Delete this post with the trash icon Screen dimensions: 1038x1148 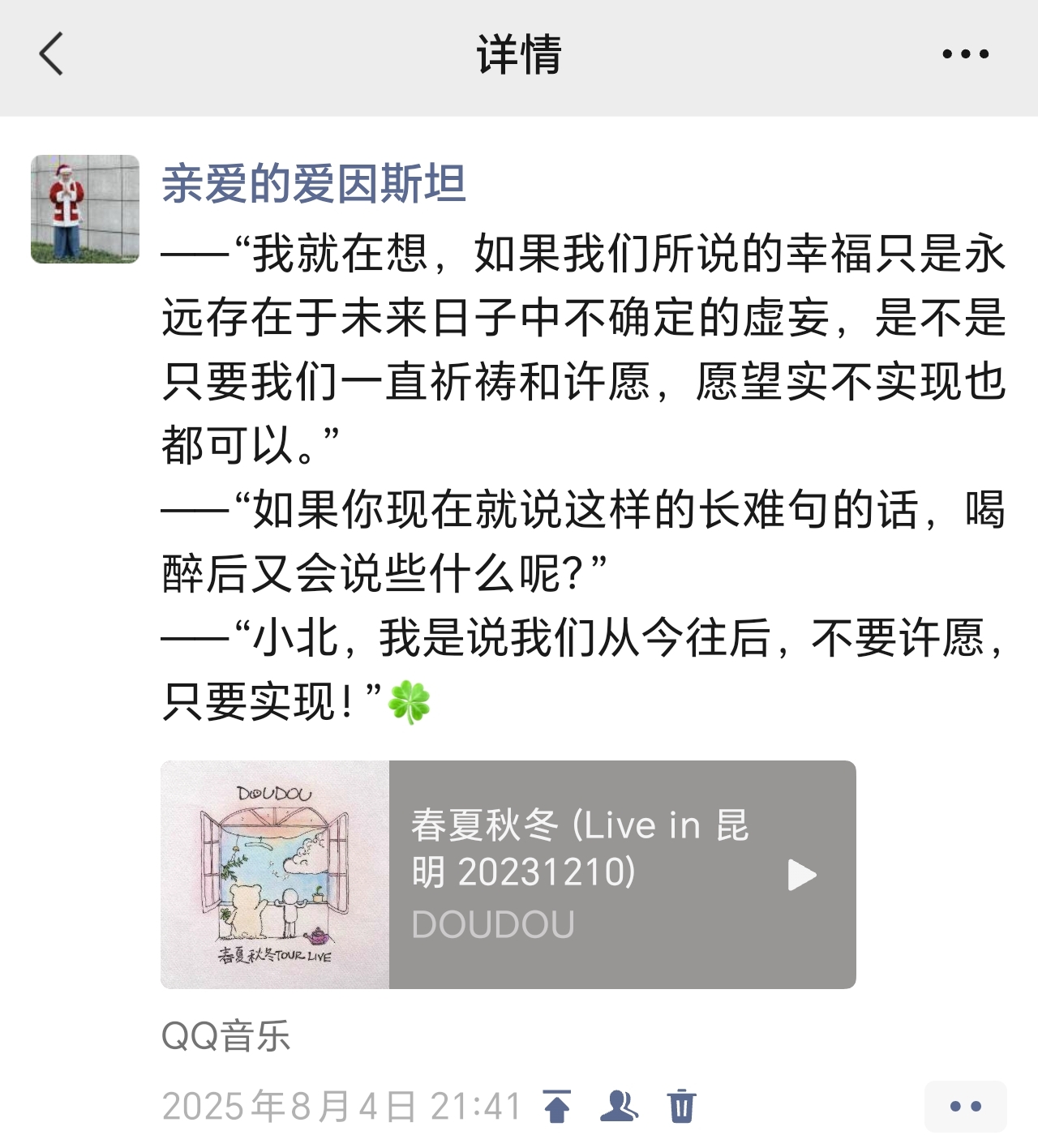click(681, 1107)
